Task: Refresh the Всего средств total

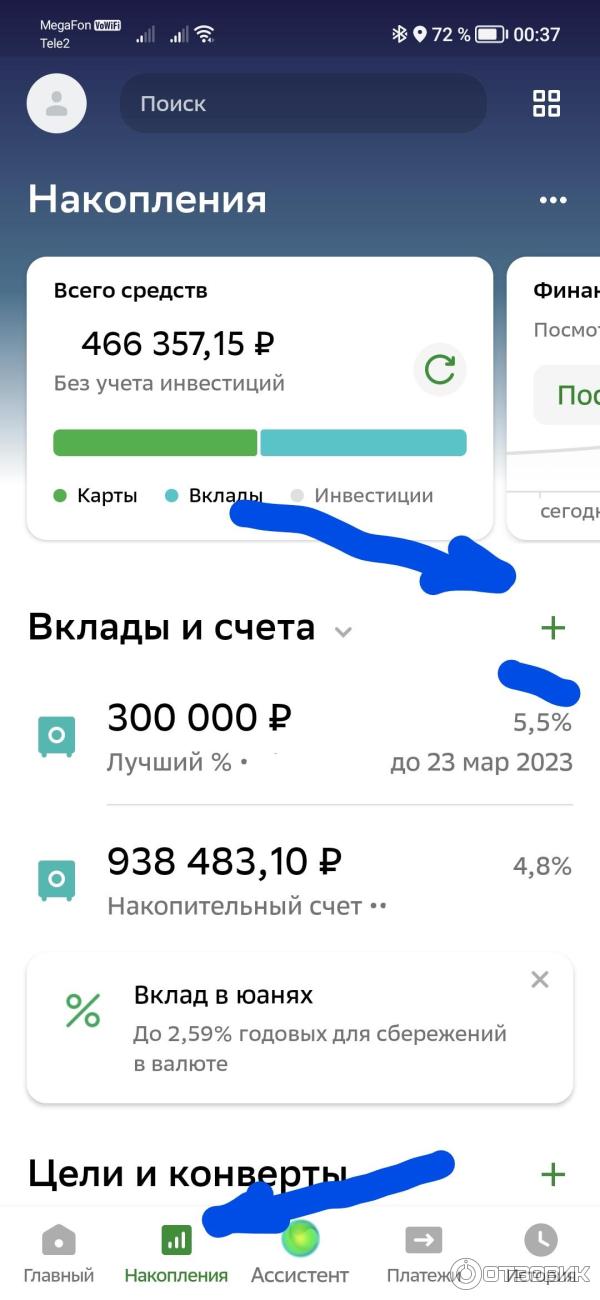Action: coord(440,370)
